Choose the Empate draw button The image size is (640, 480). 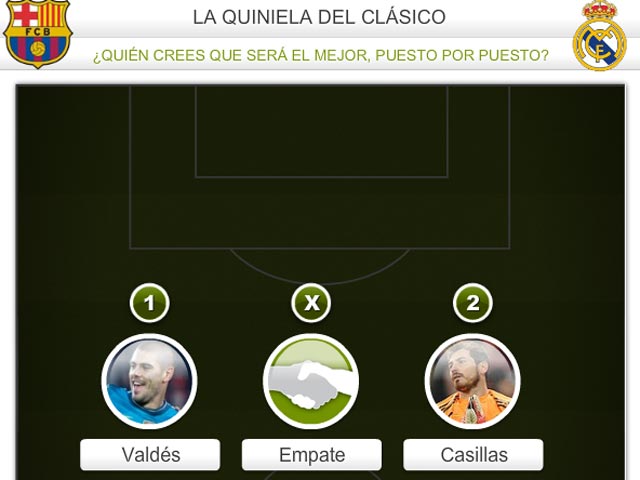(x=311, y=455)
